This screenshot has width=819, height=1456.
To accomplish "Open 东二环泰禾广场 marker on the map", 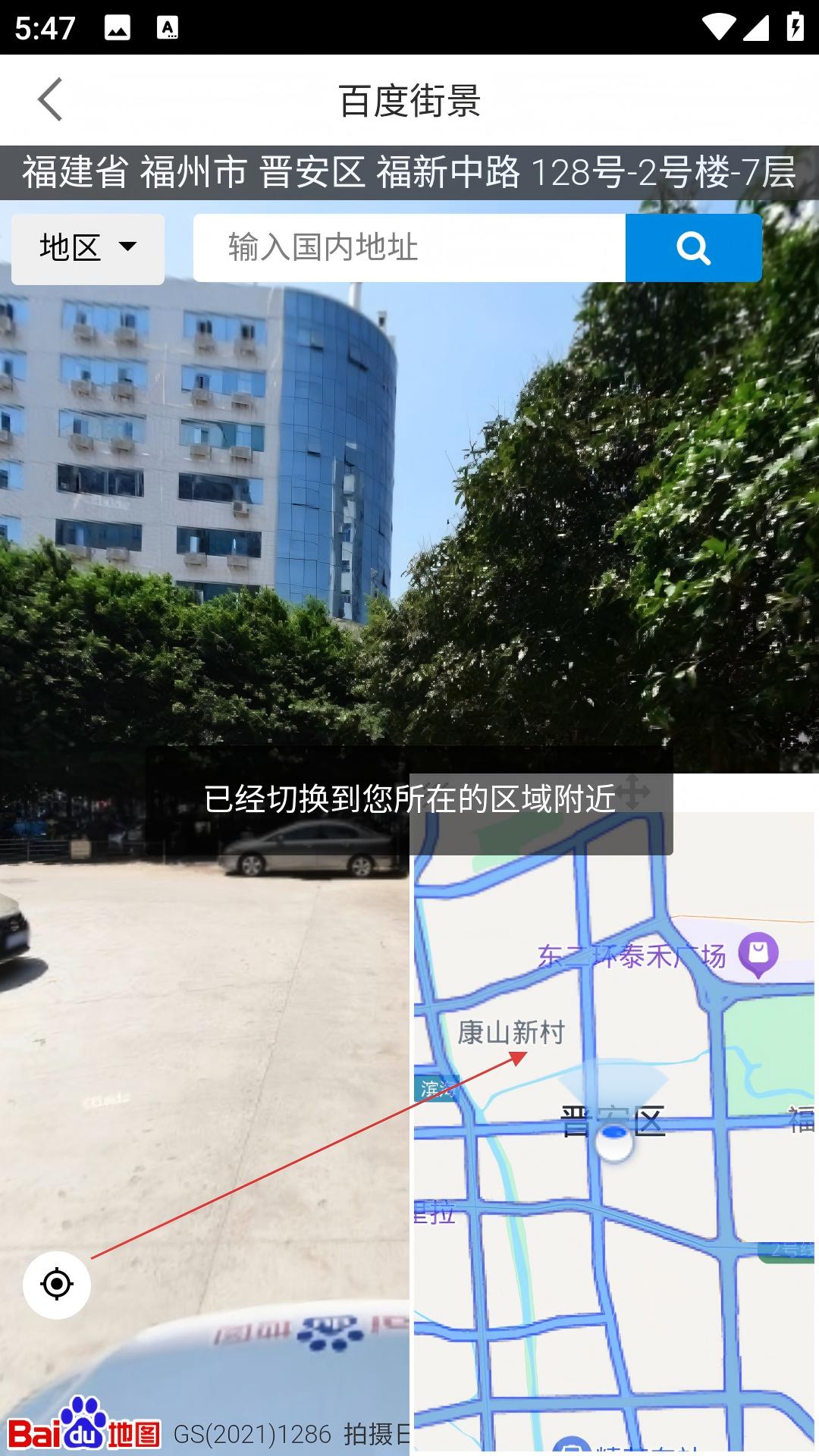I will [x=758, y=954].
